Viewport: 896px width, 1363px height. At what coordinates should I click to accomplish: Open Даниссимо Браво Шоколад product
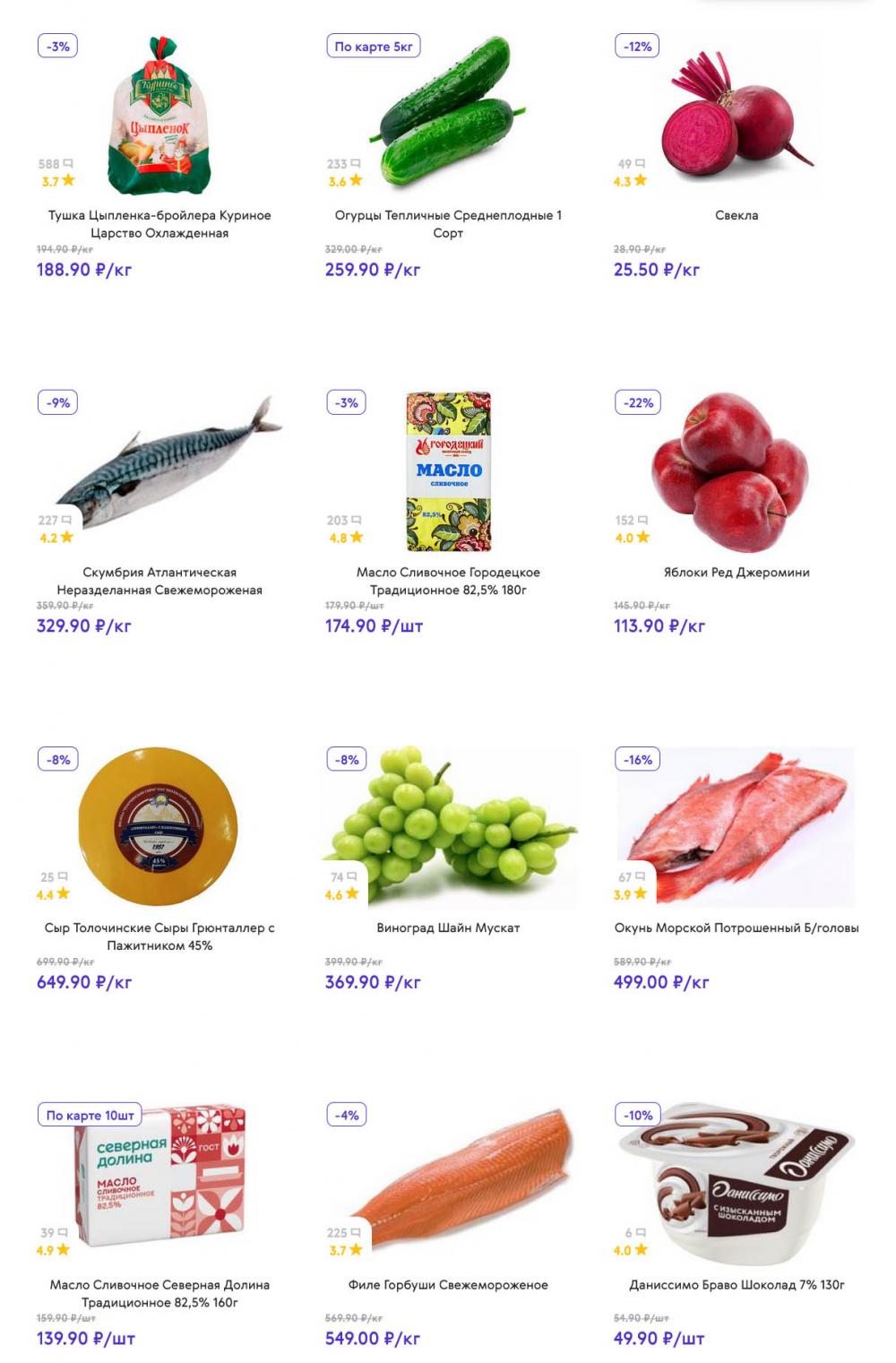tap(737, 1284)
